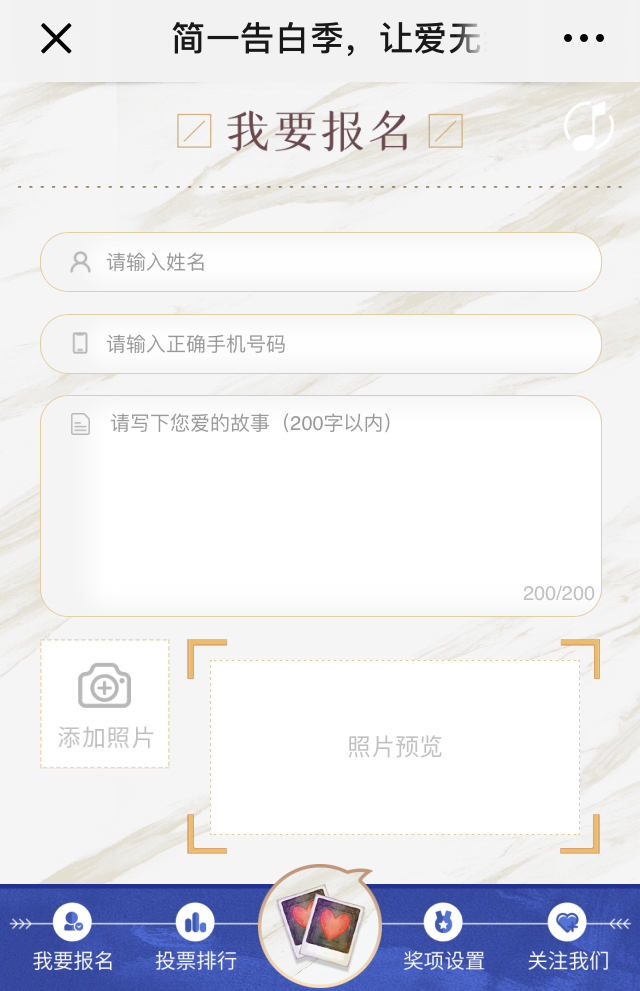Screen dimensions: 640x991
Task: Open the 关注我们 tab
Action: 568,939
